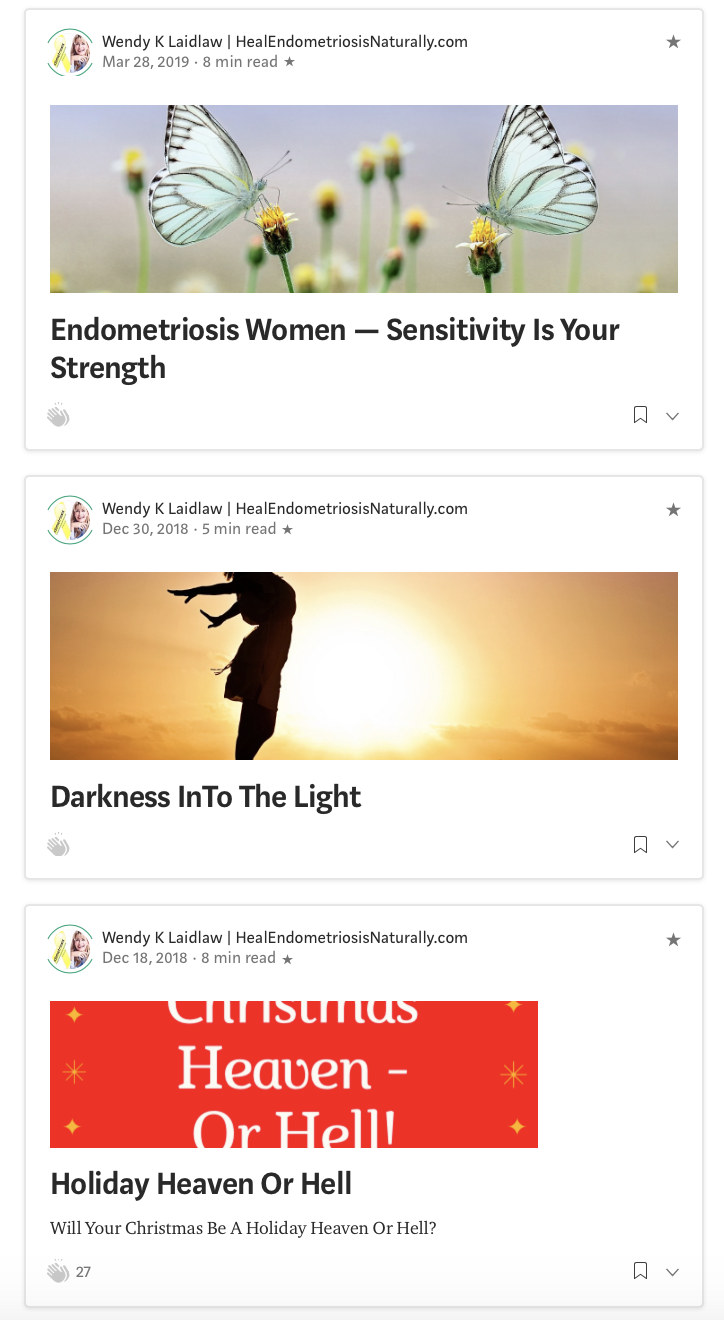Viewport: 724px width, 1320px height.
Task: Open the butterflies article image
Action: pos(363,199)
